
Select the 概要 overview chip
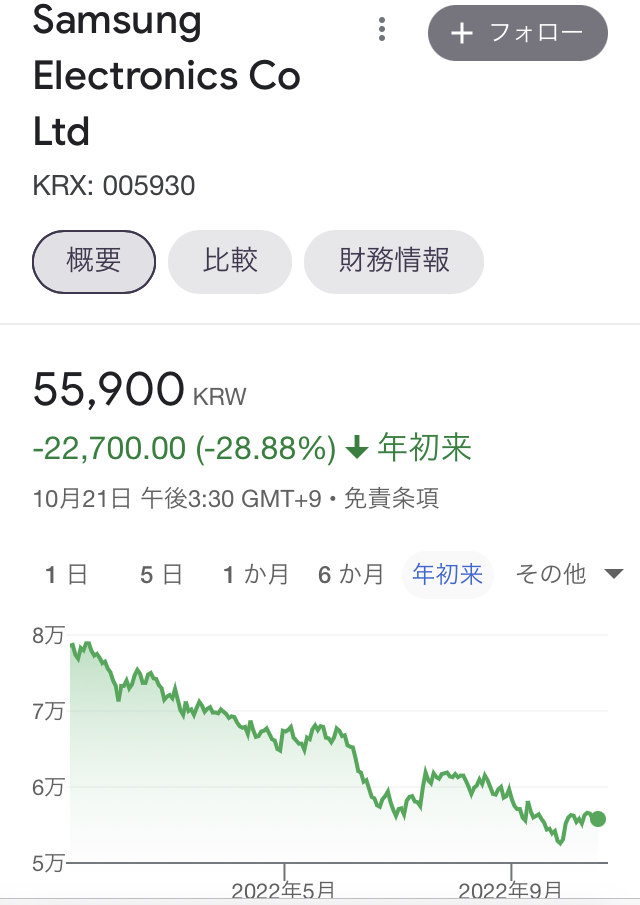coord(94,260)
